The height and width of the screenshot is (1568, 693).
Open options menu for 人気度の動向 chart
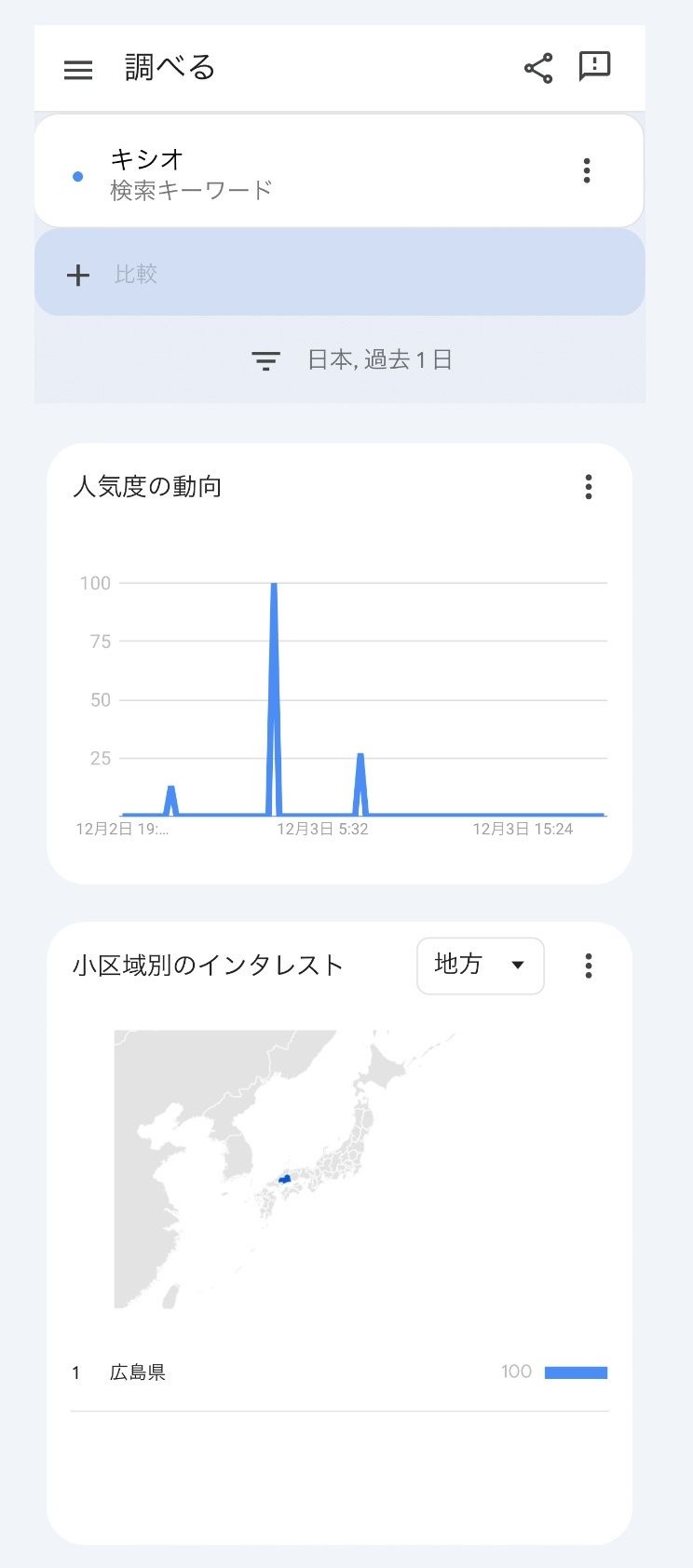point(588,486)
